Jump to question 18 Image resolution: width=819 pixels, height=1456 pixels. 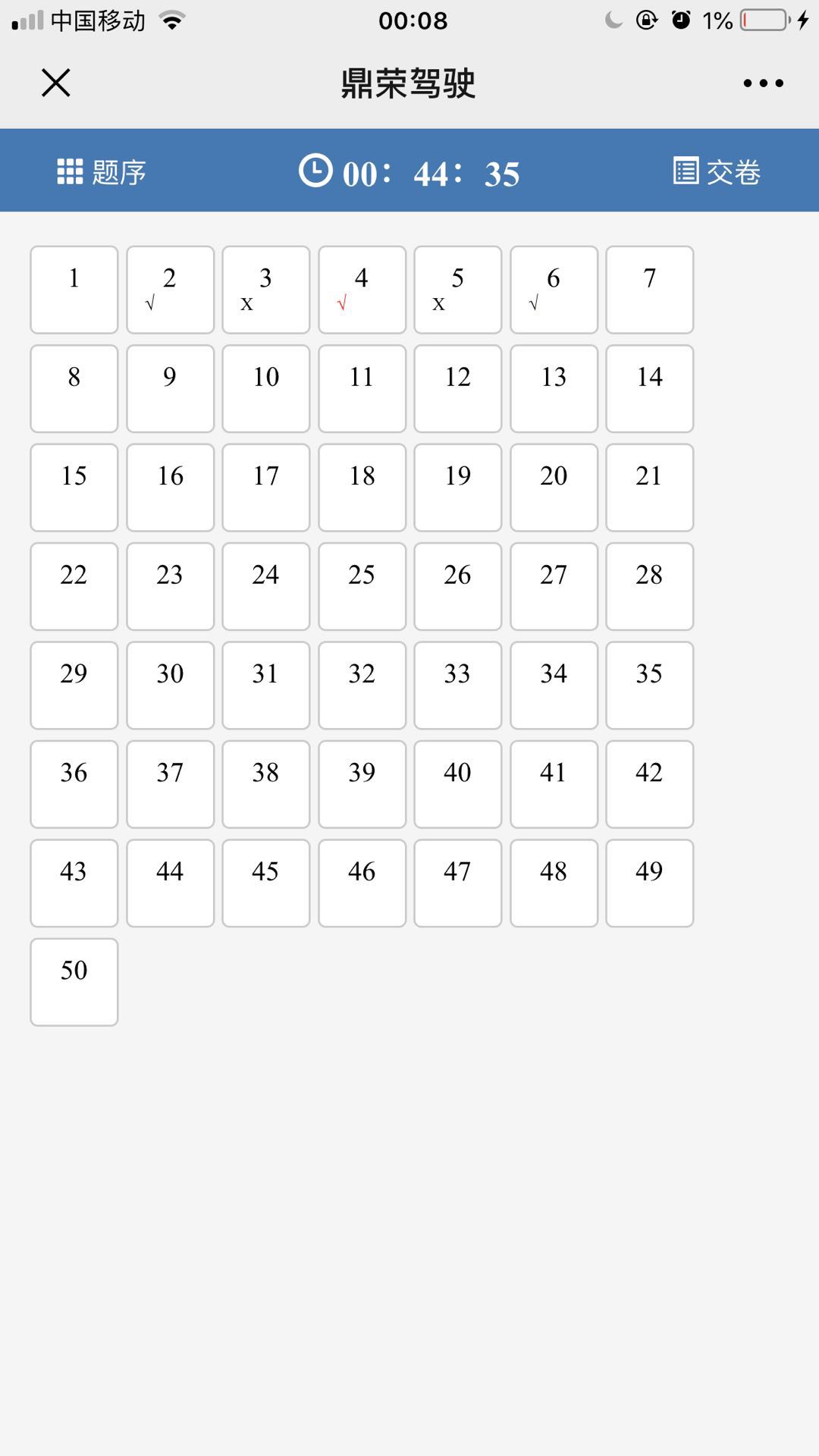(362, 488)
